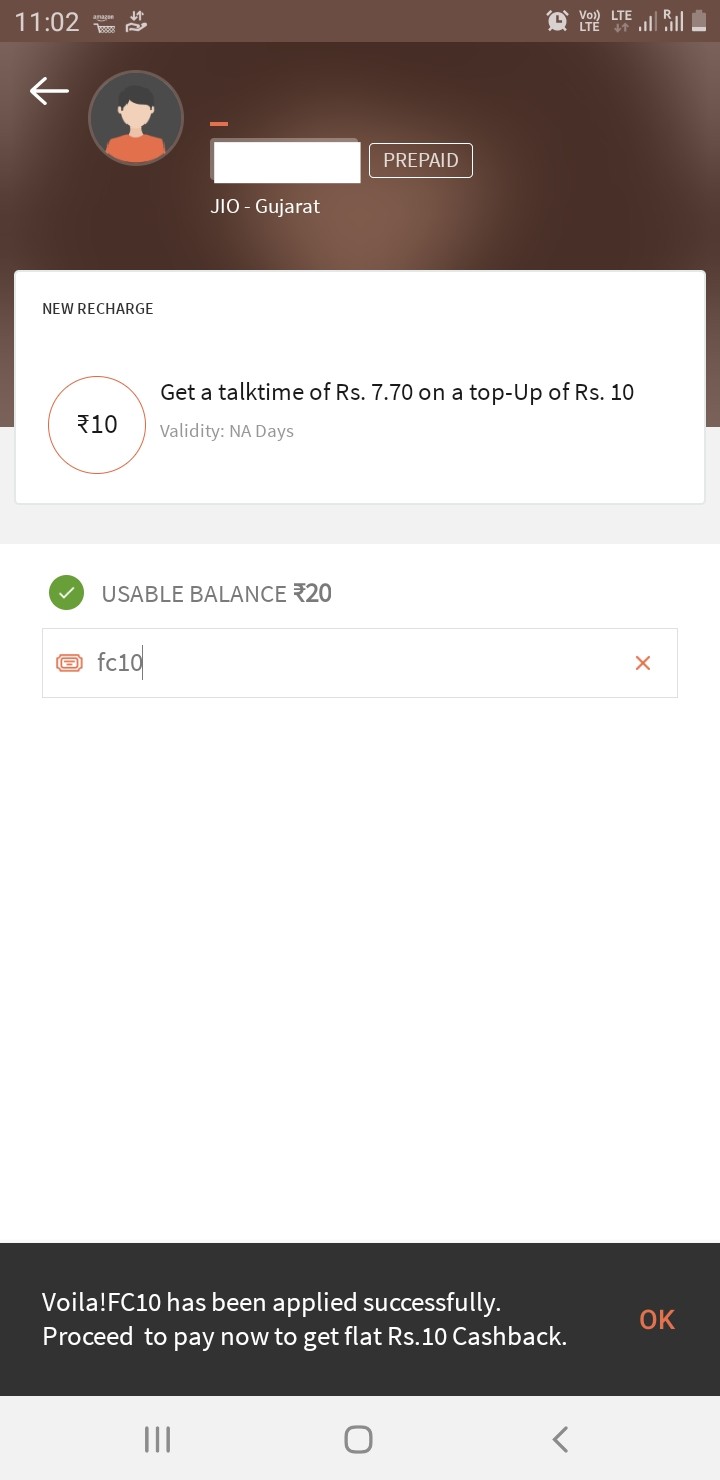Click inside the fc10 promo code field
This screenshot has width=720, height=1480.
point(300,662)
